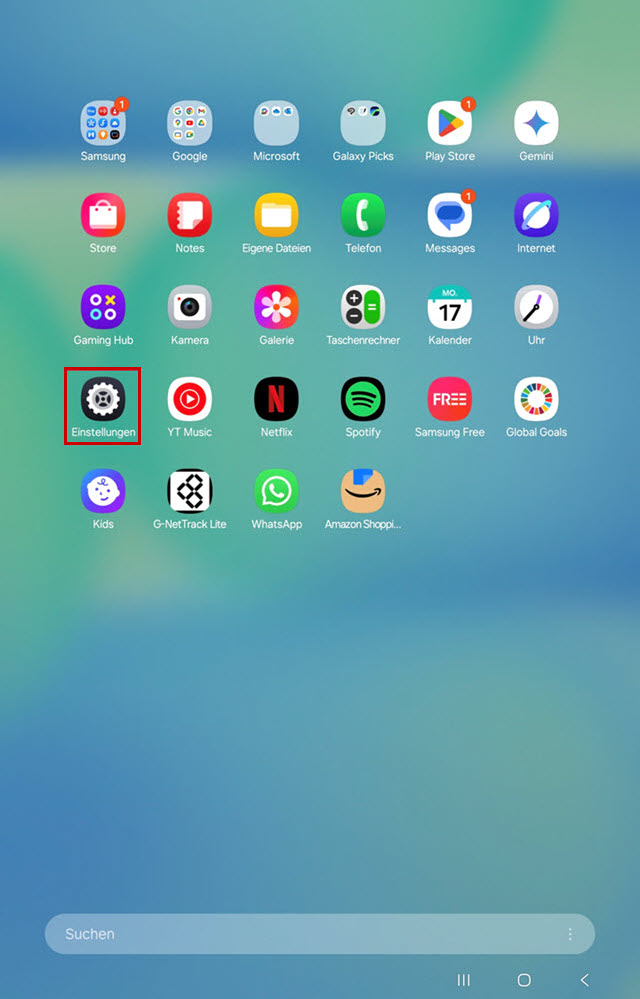Image resolution: width=640 pixels, height=999 pixels.
Task: Open the Kalender app
Action: (x=450, y=308)
